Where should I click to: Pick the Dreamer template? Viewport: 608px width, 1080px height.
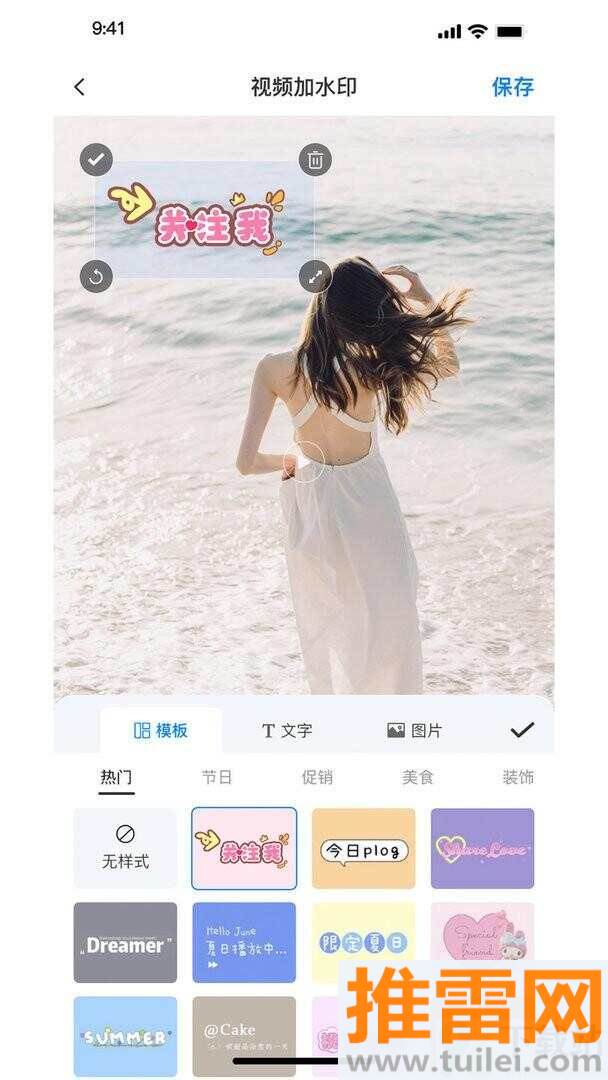point(125,943)
